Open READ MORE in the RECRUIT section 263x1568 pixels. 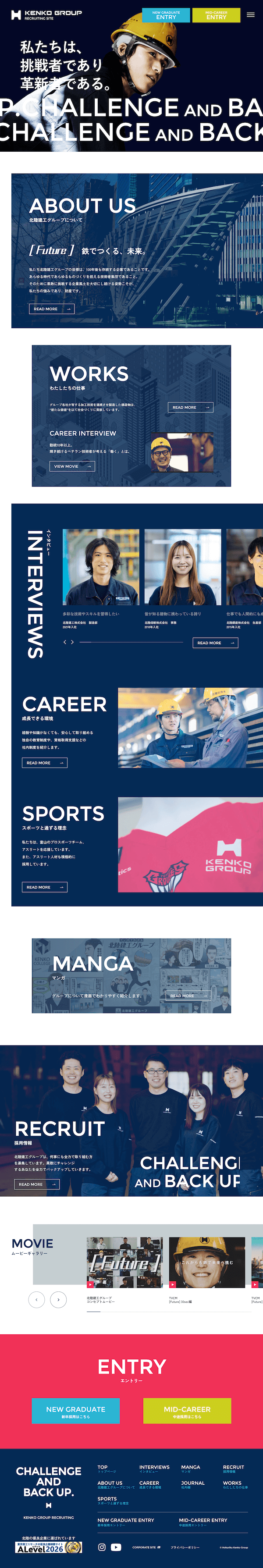36,1184
